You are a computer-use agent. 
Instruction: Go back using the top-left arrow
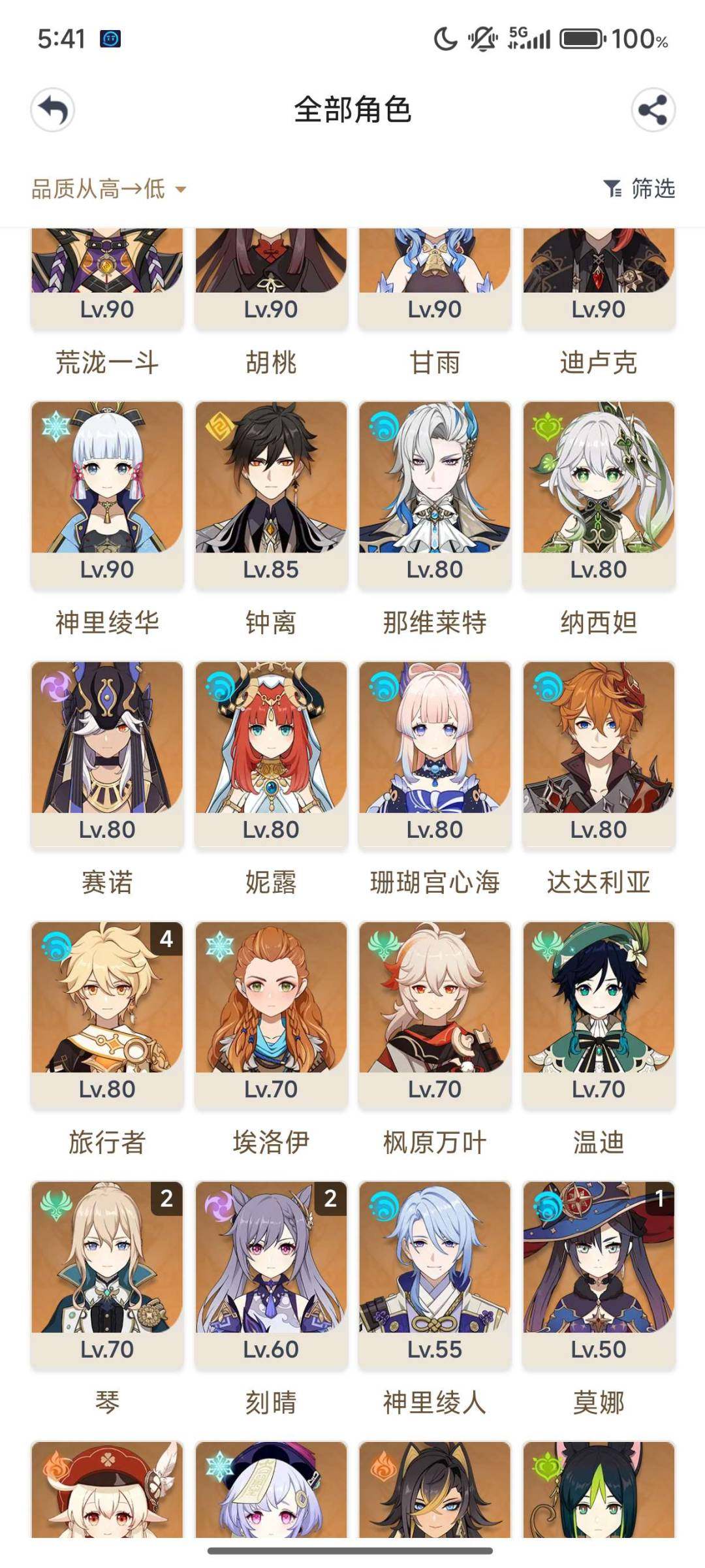[x=53, y=110]
